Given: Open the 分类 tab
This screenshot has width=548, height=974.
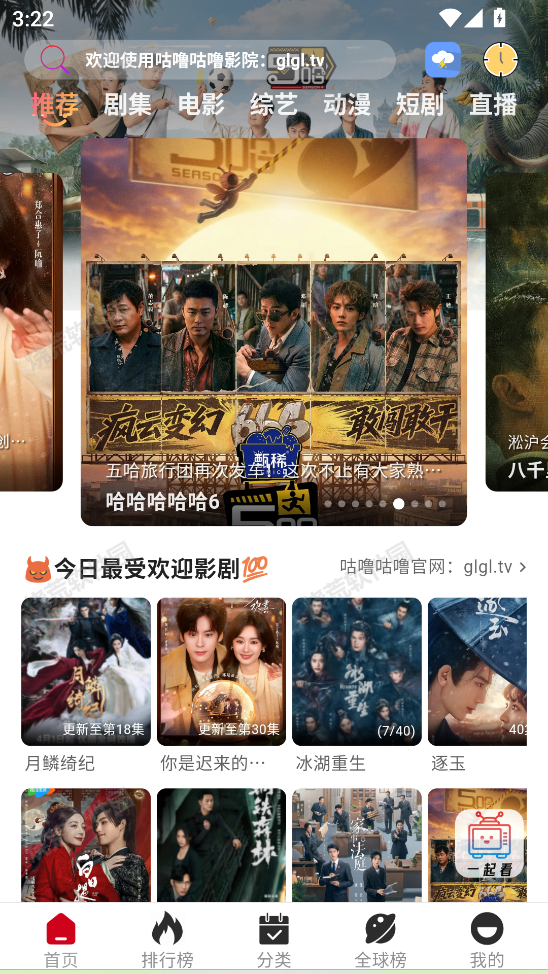Looking at the screenshot, I should (274, 940).
